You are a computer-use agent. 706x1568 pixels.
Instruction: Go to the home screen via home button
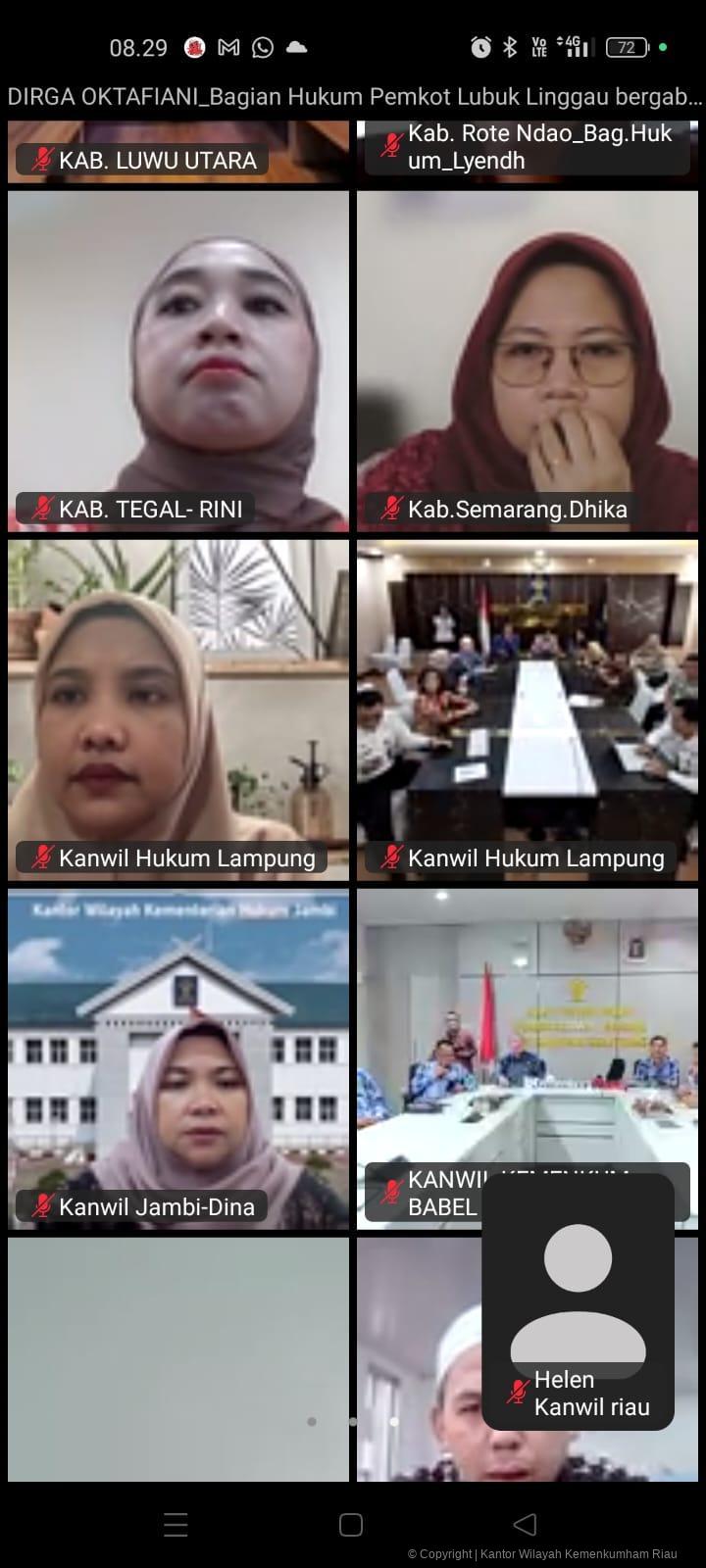(351, 1524)
